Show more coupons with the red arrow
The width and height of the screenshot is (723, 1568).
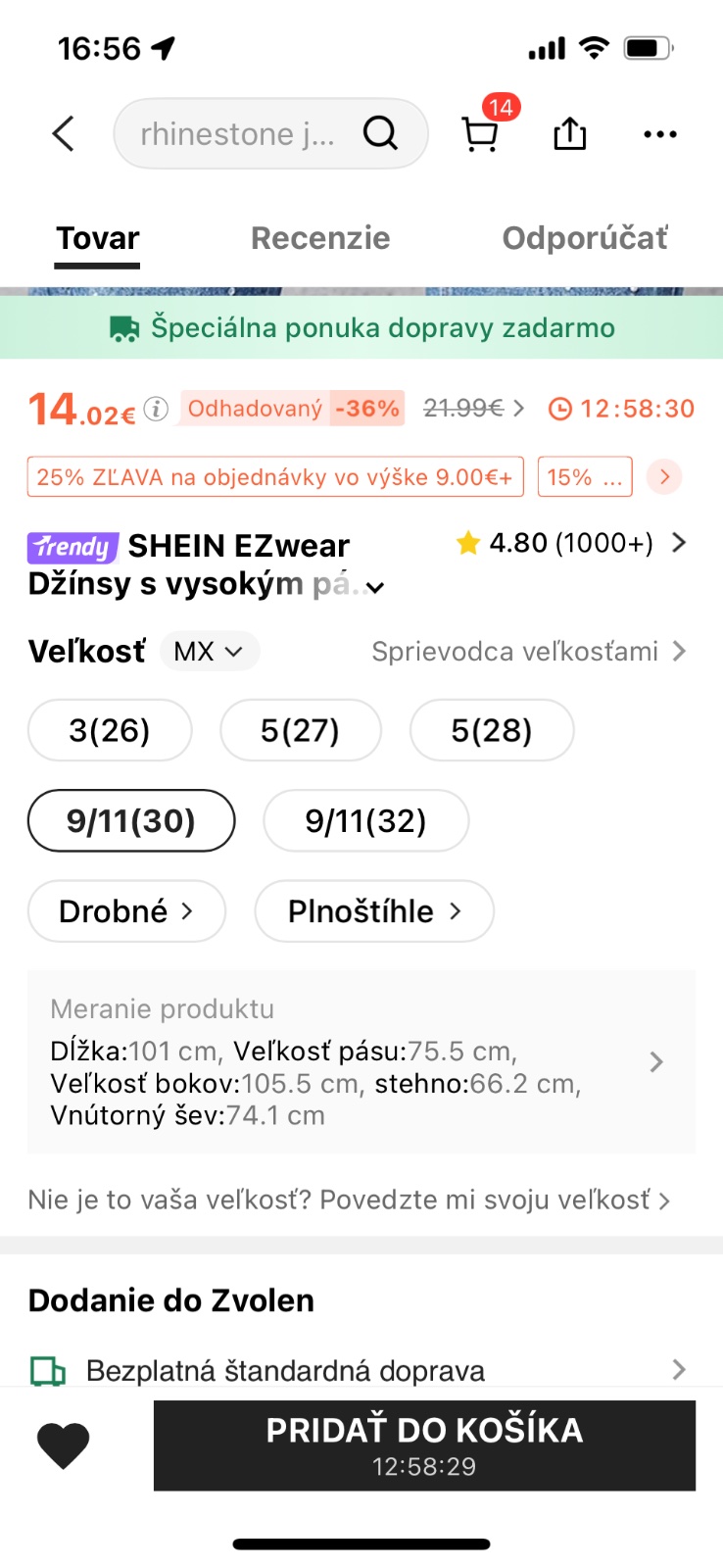tap(664, 477)
